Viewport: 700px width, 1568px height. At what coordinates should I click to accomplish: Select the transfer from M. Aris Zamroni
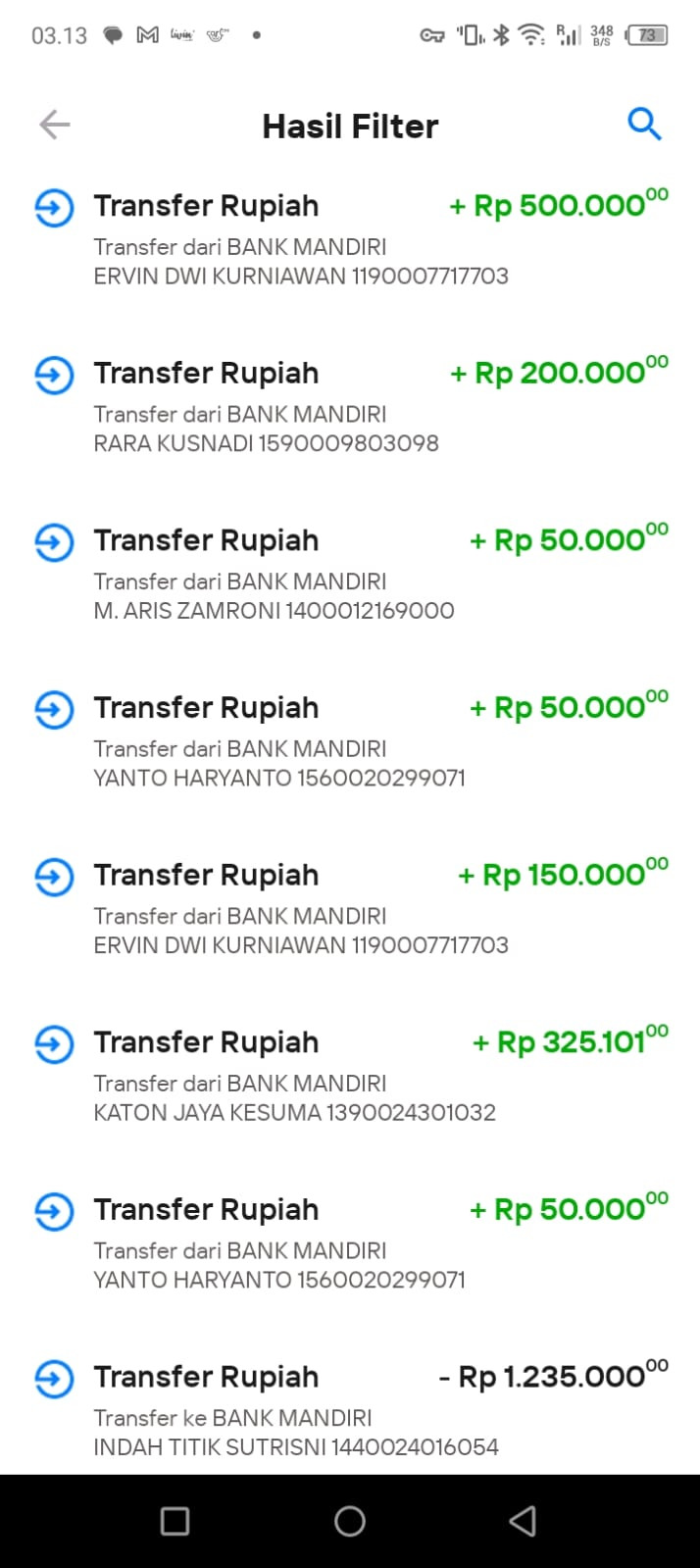click(x=350, y=574)
